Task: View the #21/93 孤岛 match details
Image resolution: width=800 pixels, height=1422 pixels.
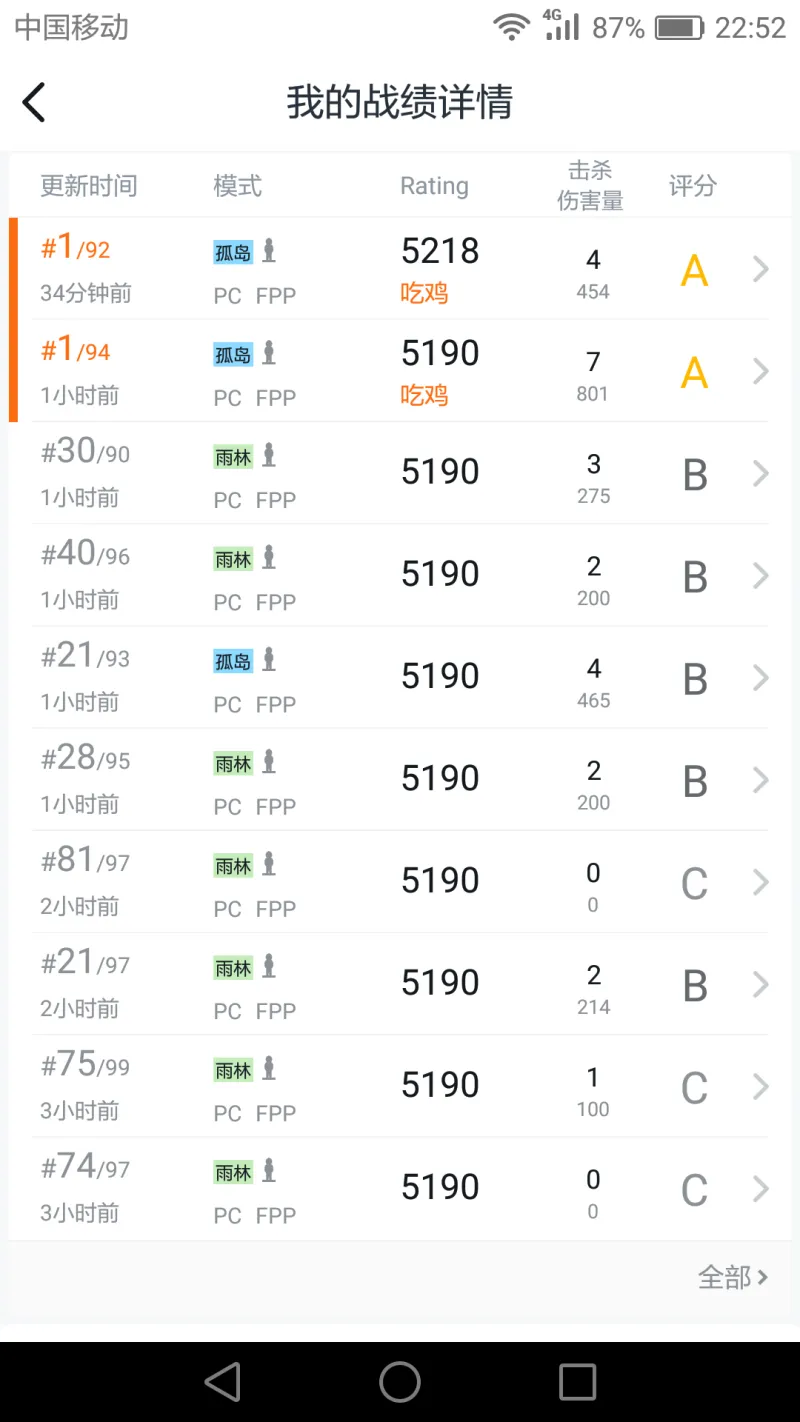Action: pyautogui.click(x=400, y=677)
